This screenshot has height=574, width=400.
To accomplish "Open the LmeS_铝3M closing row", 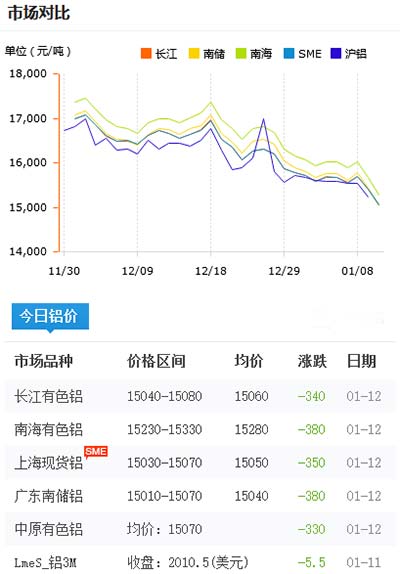I will (x=200, y=562).
